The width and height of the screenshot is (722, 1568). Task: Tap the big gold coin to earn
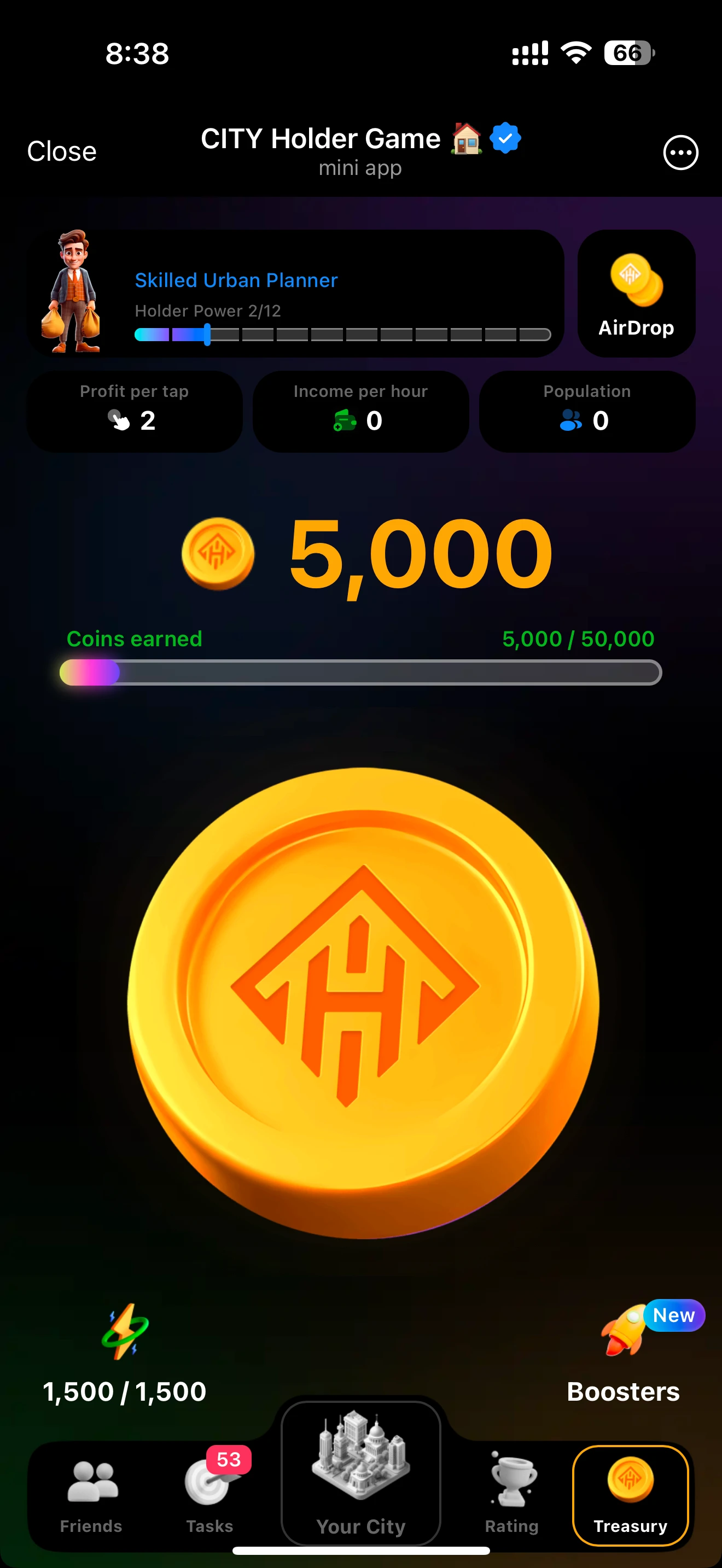click(x=363, y=1002)
